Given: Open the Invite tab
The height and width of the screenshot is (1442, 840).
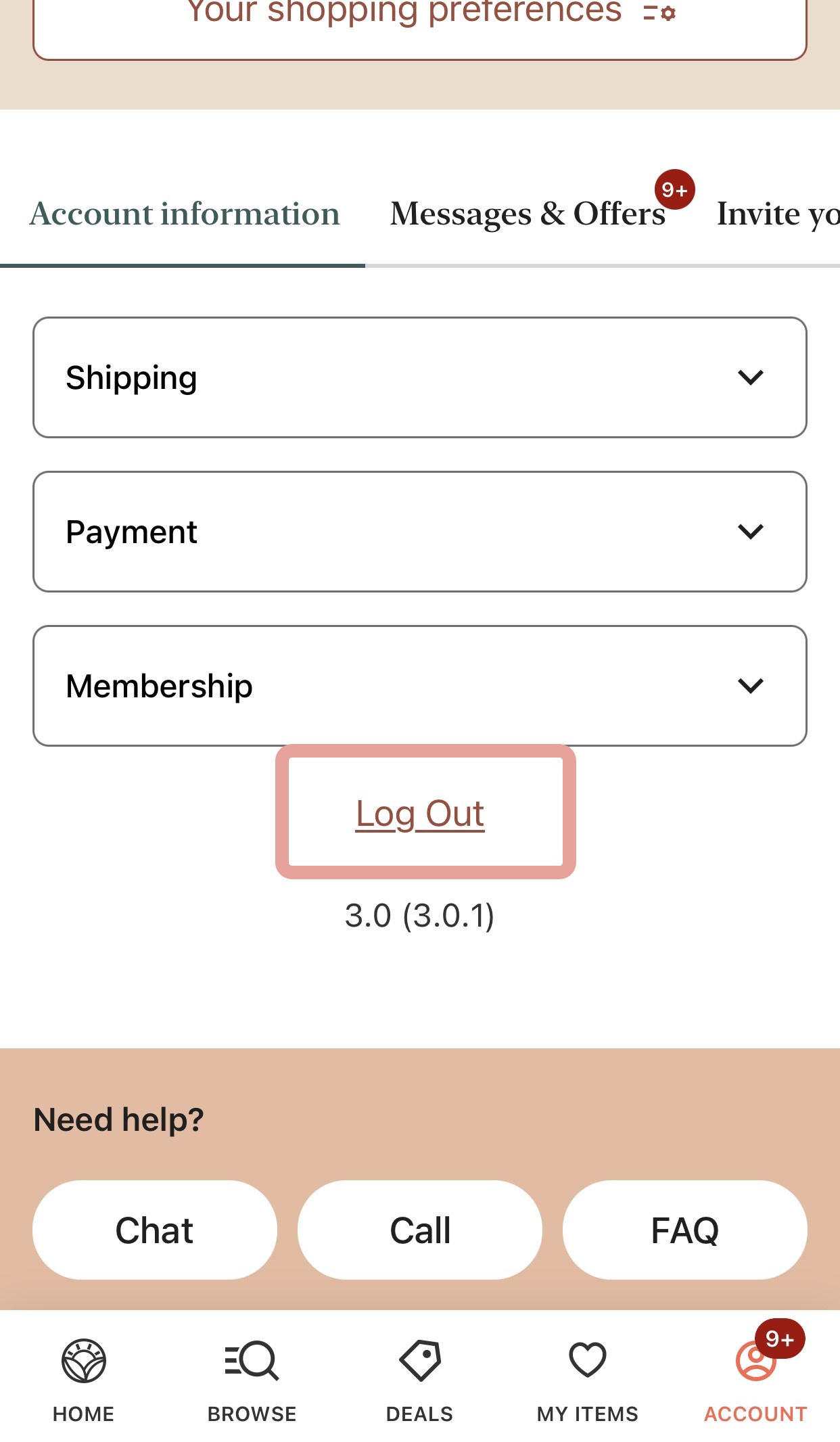Looking at the screenshot, I should click(x=778, y=214).
